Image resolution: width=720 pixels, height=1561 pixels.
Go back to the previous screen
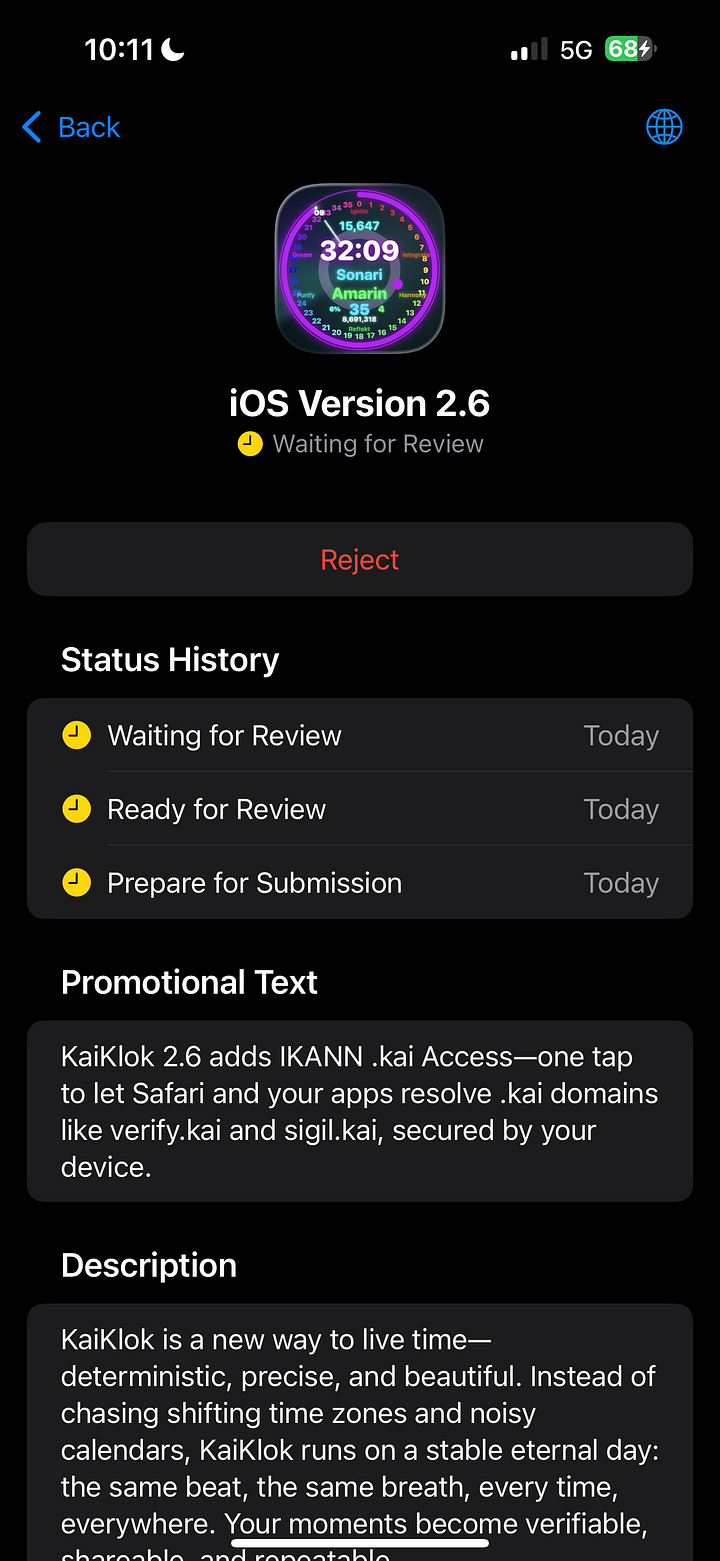click(71, 127)
